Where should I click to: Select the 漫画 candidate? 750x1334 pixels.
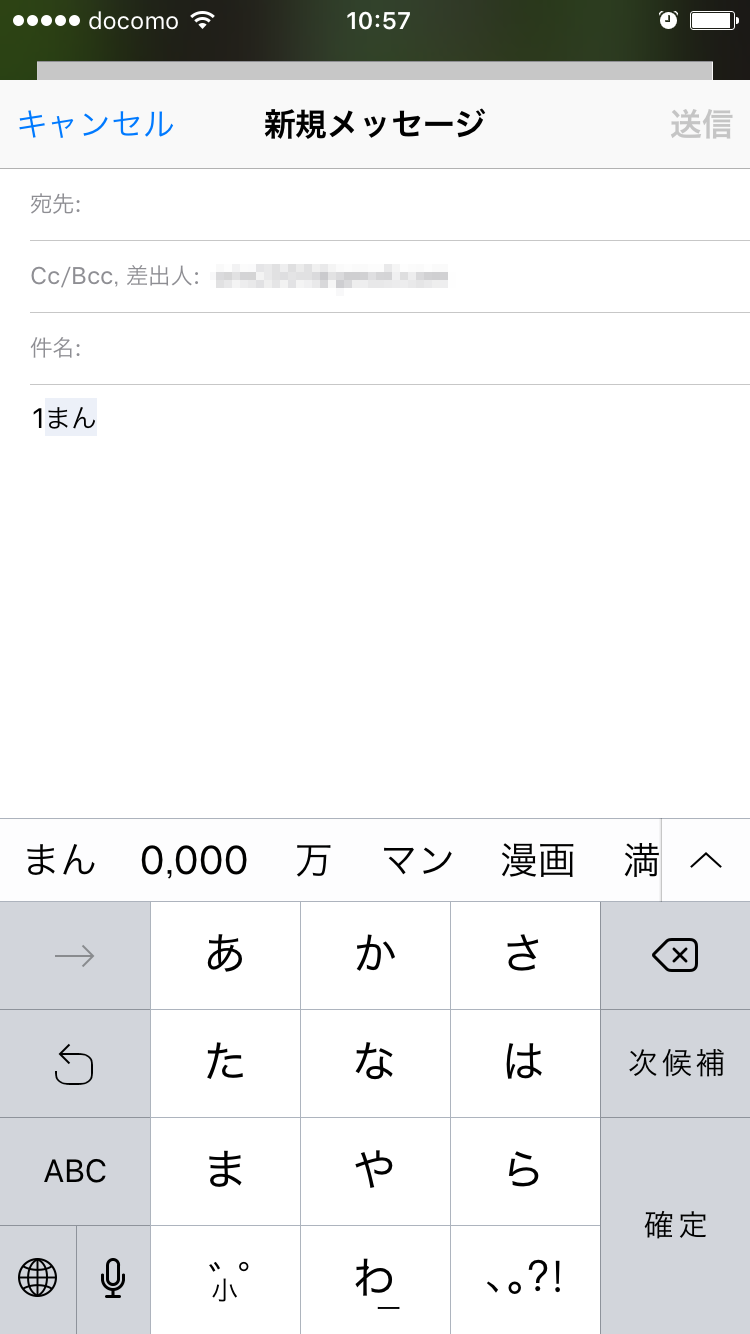(538, 860)
